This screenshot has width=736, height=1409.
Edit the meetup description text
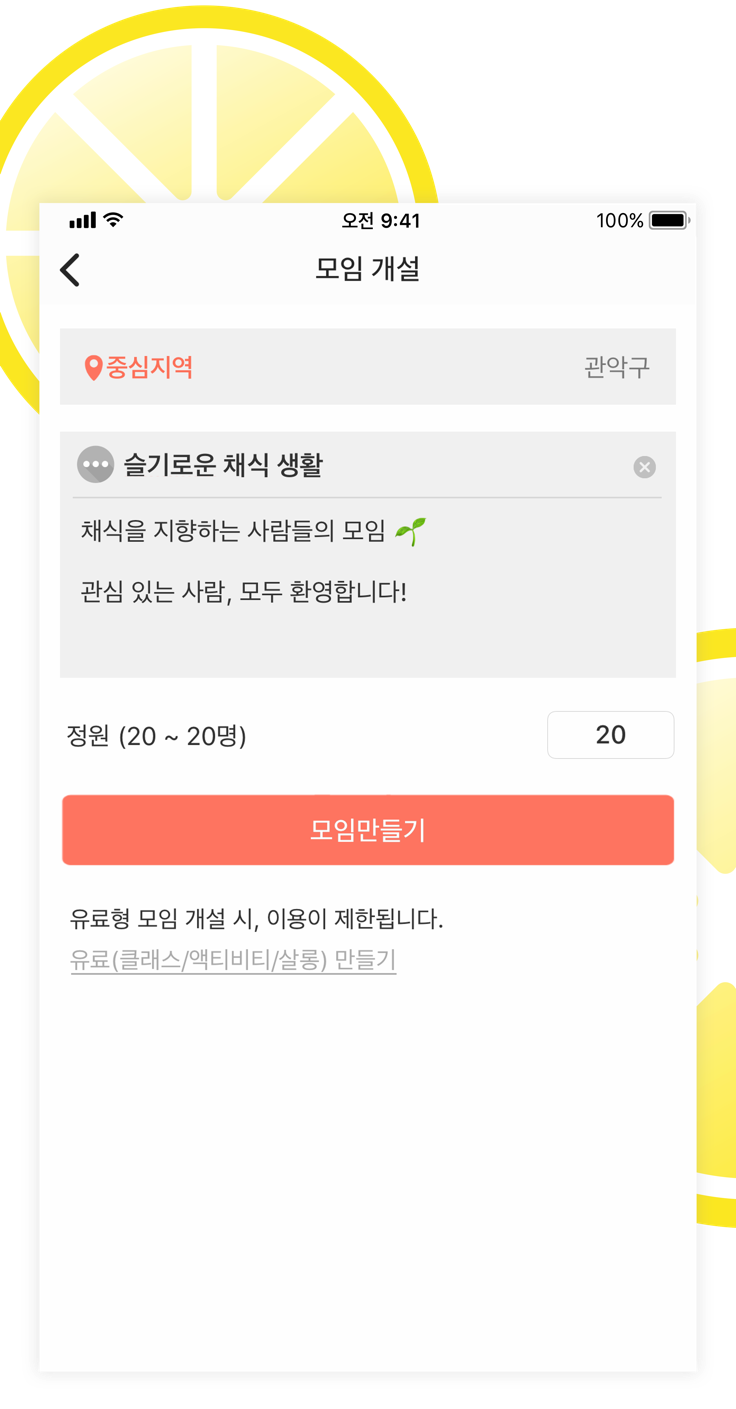point(367,580)
